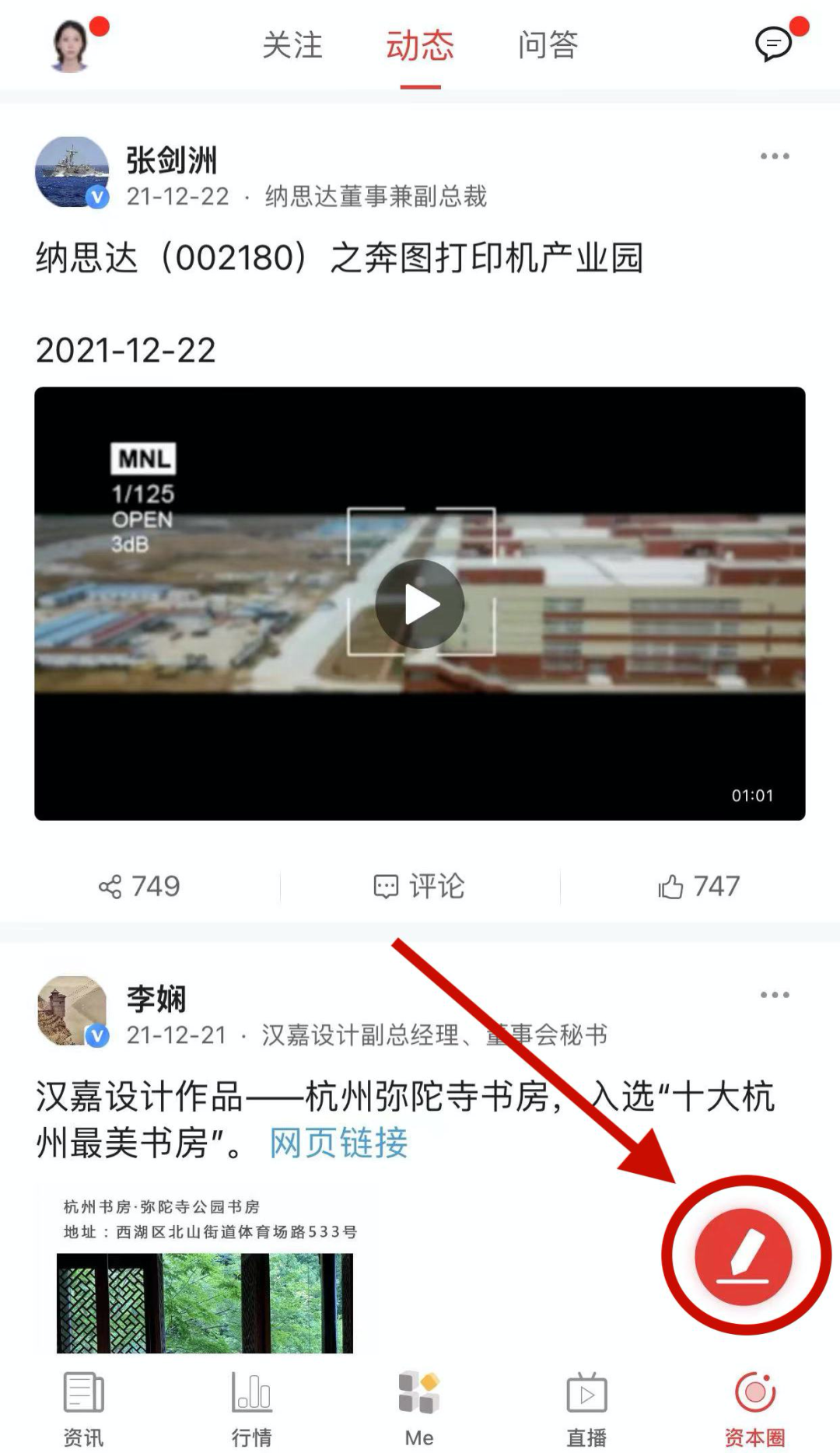Open more options on 张剑洲's post

pos(774,156)
